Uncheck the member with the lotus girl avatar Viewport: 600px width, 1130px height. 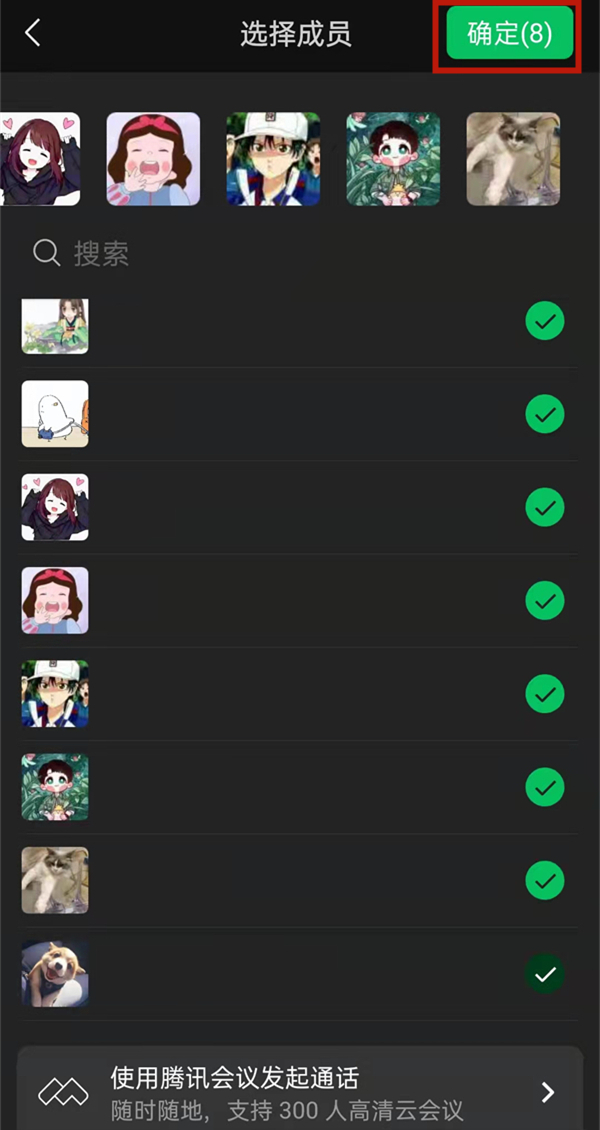coord(545,322)
